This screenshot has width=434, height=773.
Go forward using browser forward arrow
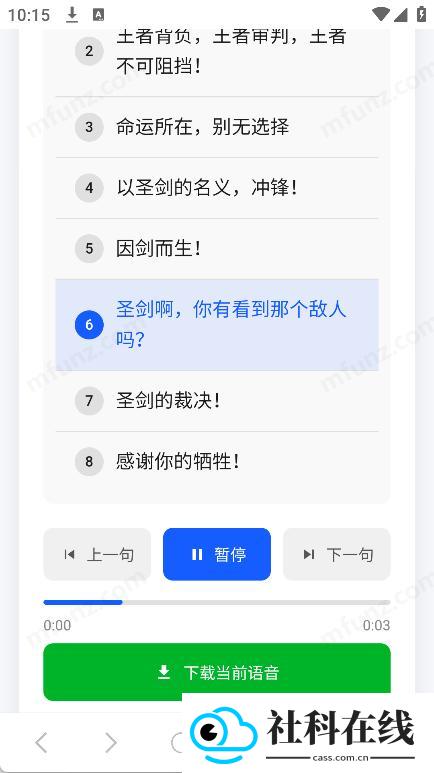point(111,742)
